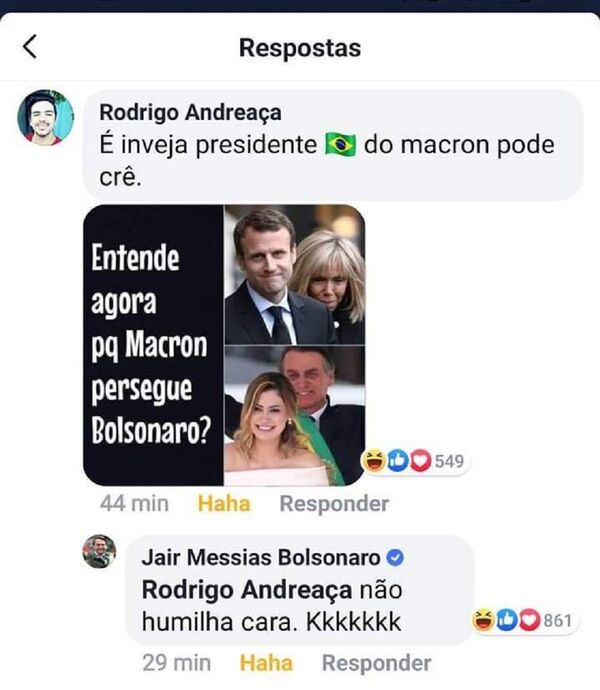This screenshot has width=600, height=690.
Task: Open the Jair Messias Bolsonaro name link
Action: [261, 557]
